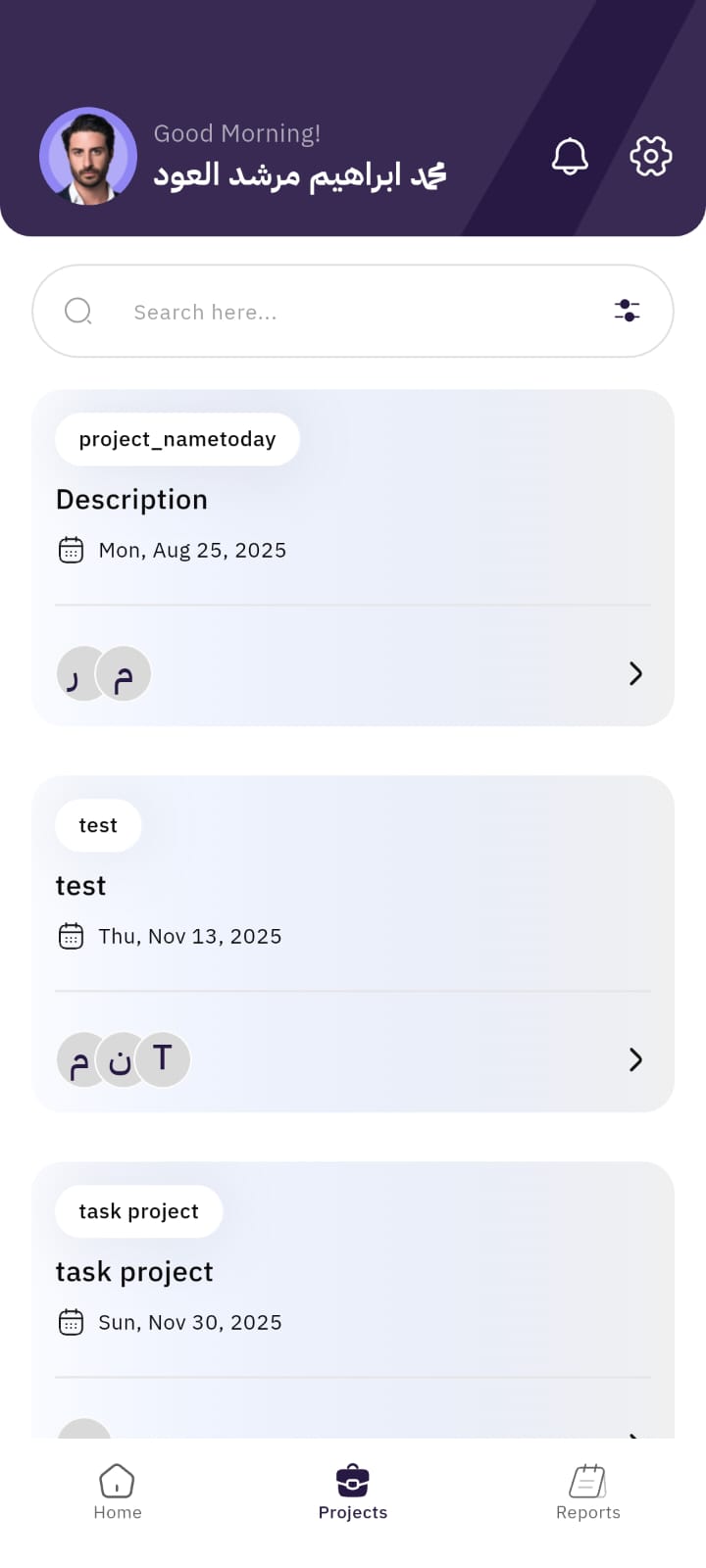Click the Search here input field

(x=294, y=311)
